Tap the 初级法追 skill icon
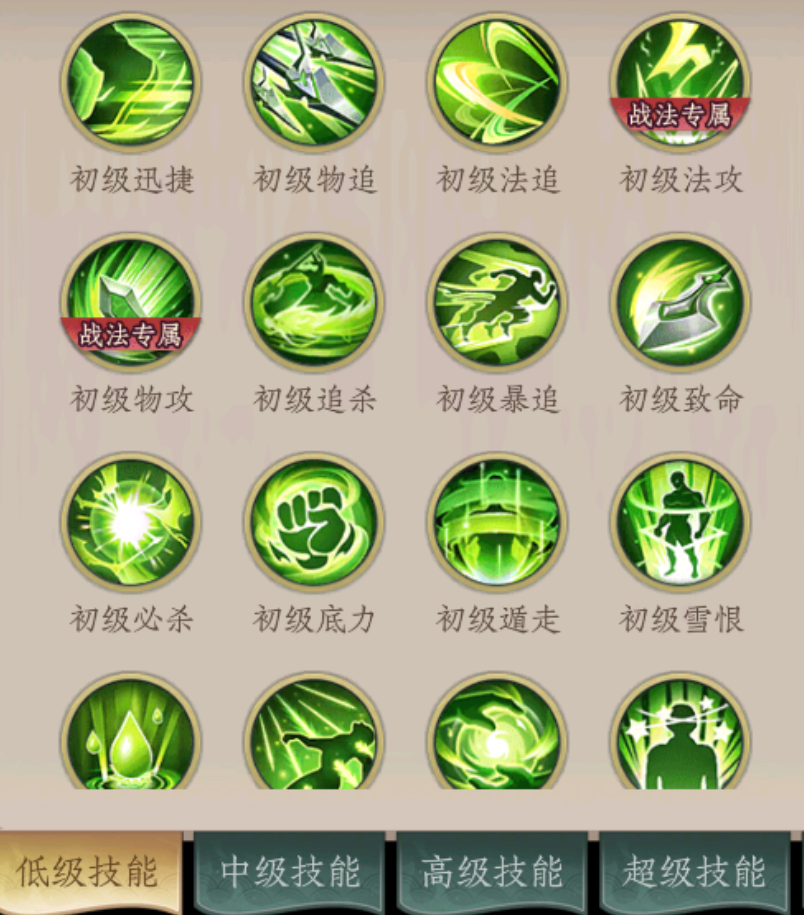The image size is (804, 915). (x=497, y=82)
